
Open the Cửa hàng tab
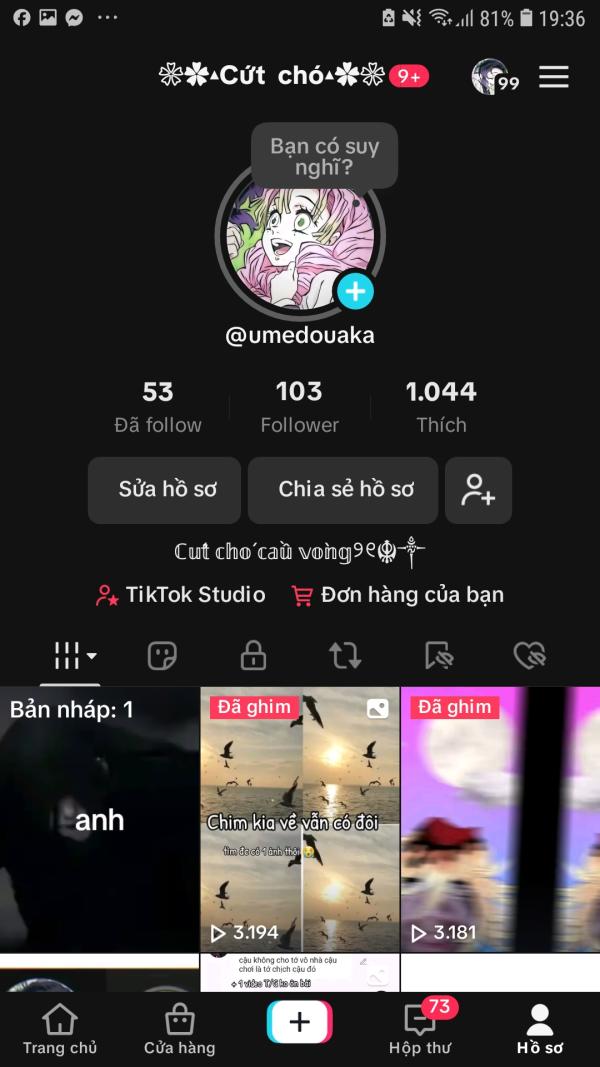tap(180, 1030)
